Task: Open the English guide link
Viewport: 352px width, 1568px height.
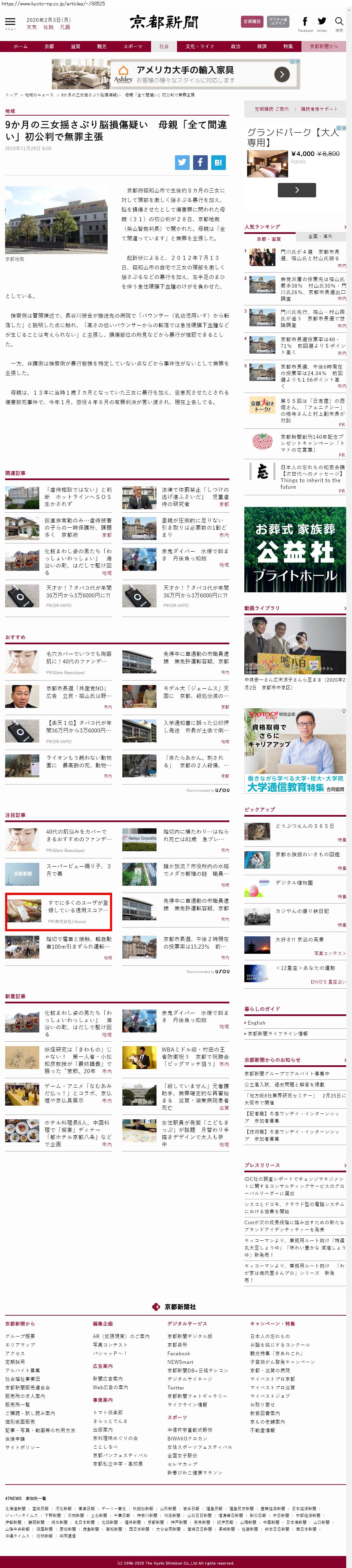Action: pyautogui.click(x=257, y=1023)
